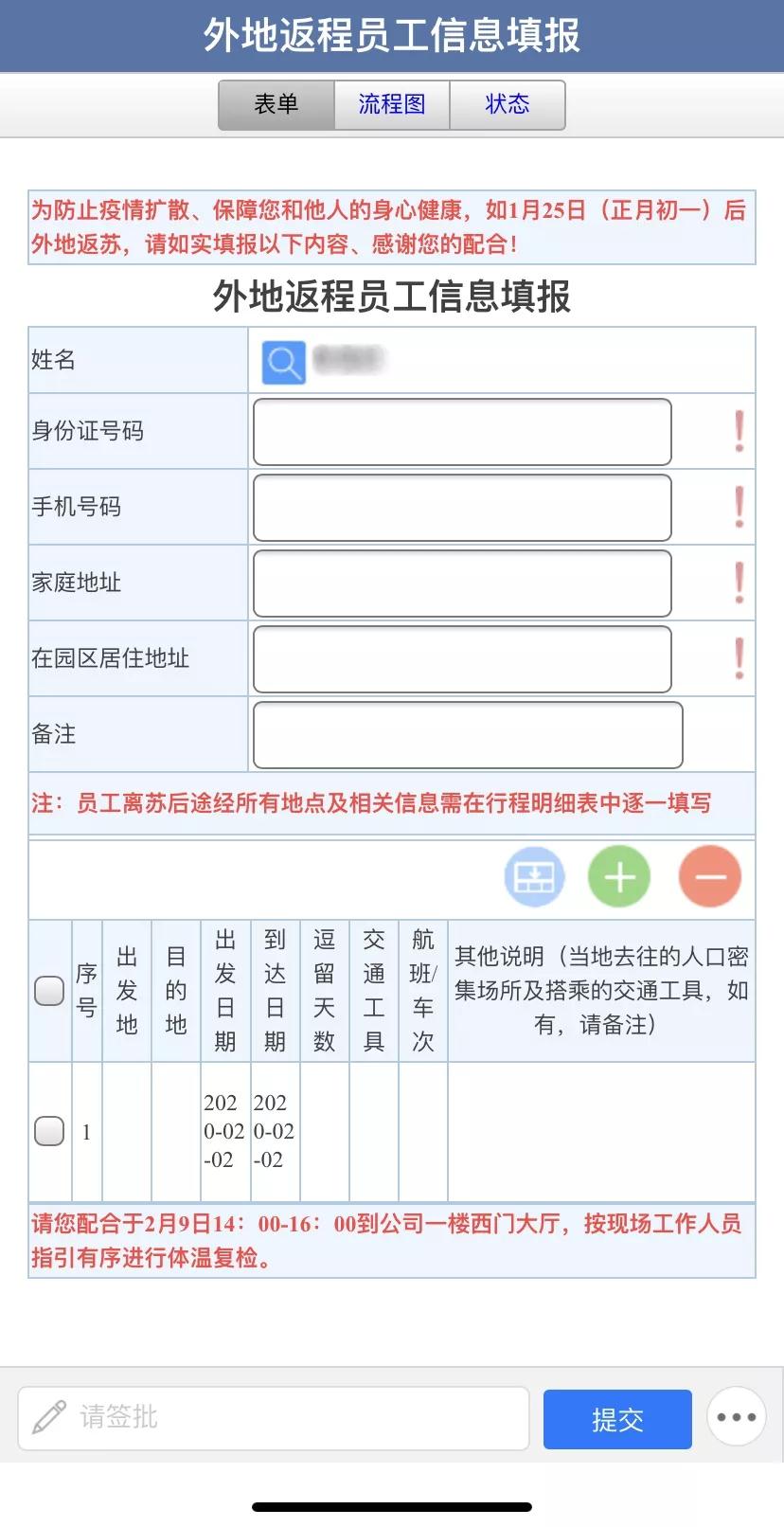Image resolution: width=784 pixels, height=1527 pixels.
Task: Check the select-all checkbox in table header
Action: tap(49, 991)
